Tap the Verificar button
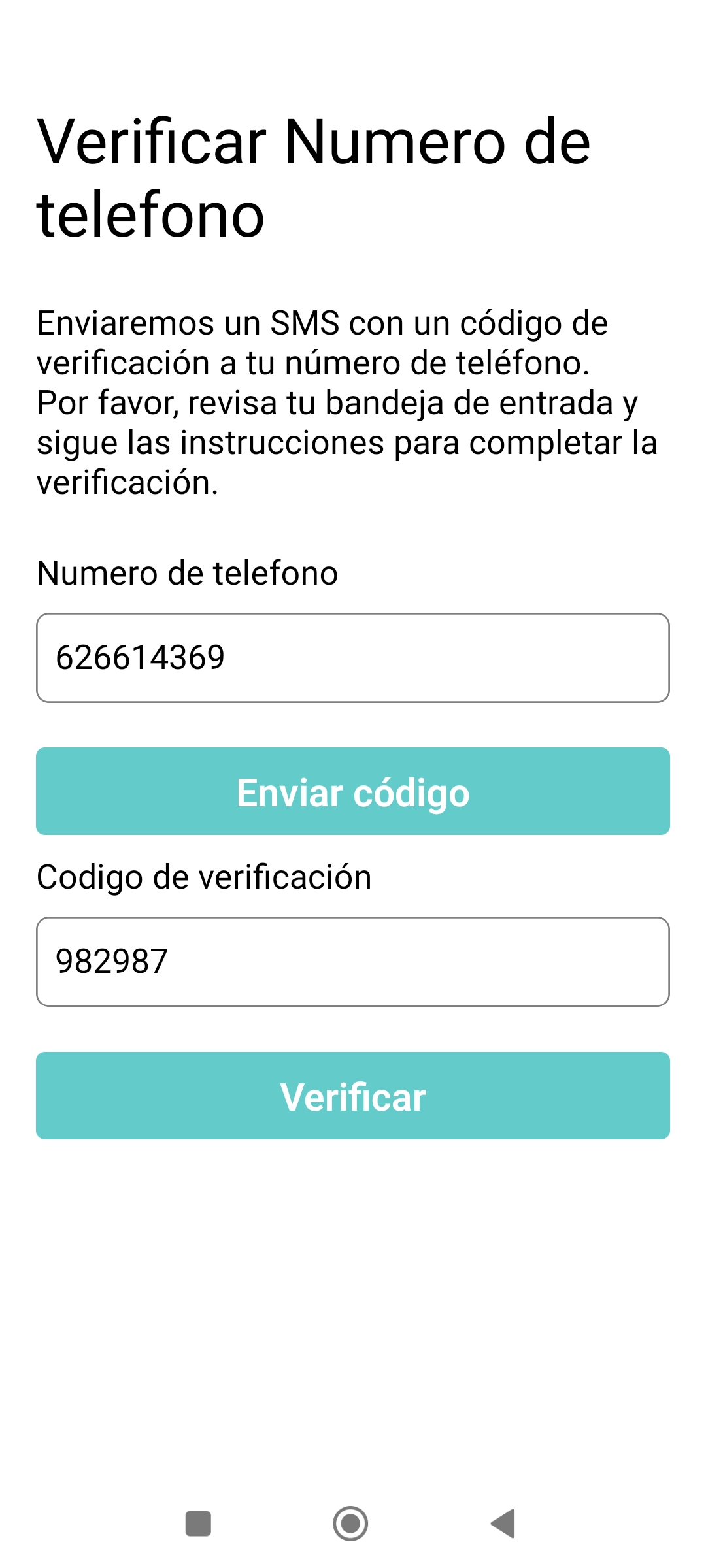 coord(353,1096)
